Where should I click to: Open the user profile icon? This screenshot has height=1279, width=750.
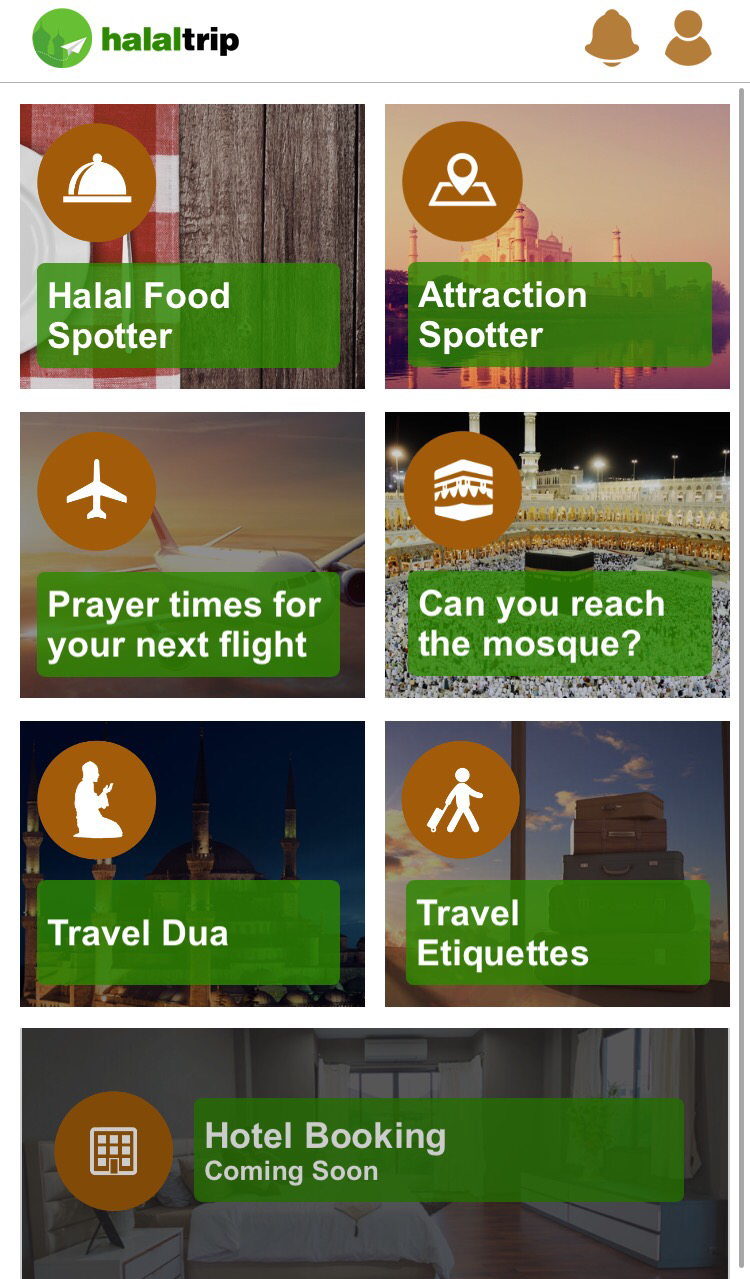click(688, 39)
